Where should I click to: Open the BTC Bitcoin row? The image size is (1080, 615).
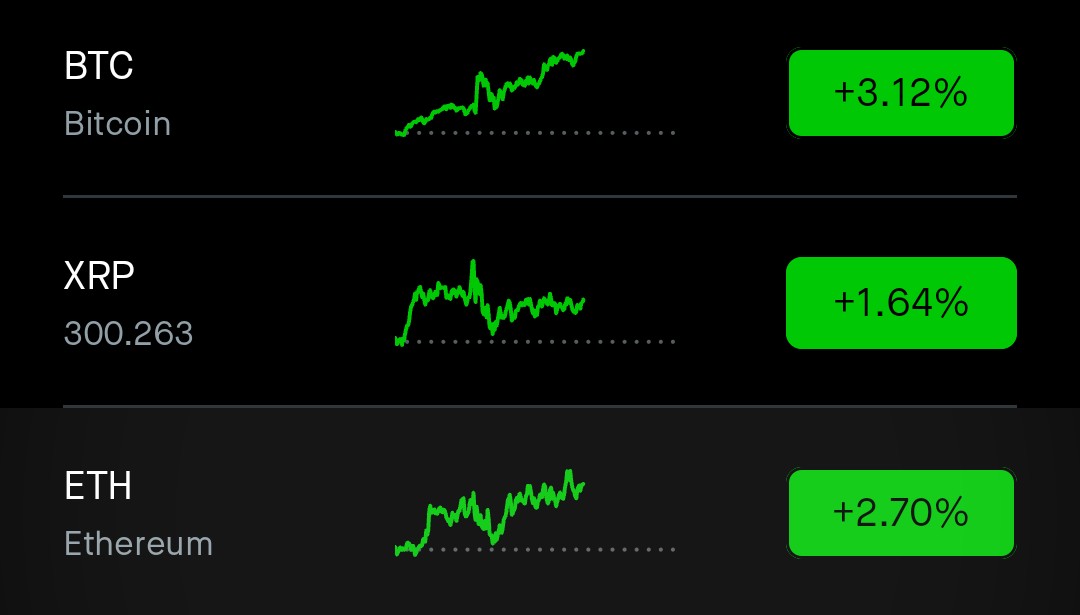coord(117,95)
